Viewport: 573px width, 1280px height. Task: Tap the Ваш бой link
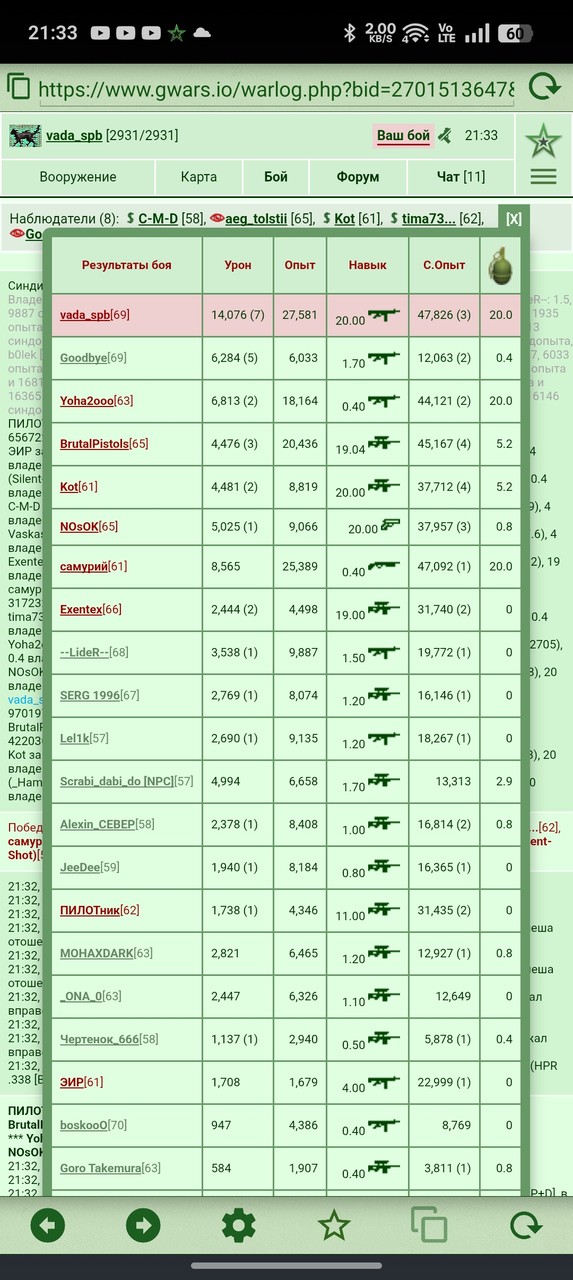(x=403, y=135)
